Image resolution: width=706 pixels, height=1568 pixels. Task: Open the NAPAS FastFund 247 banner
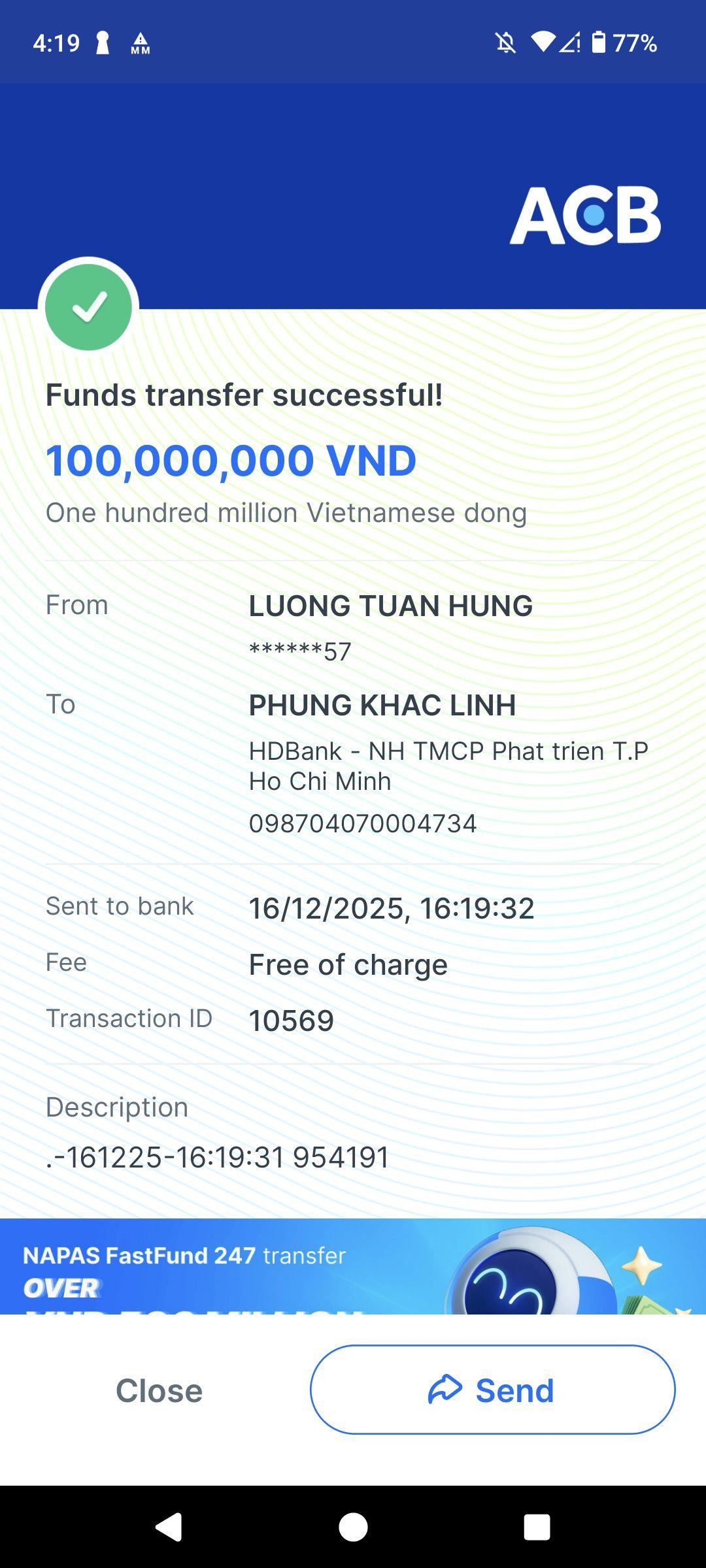coord(353,1266)
